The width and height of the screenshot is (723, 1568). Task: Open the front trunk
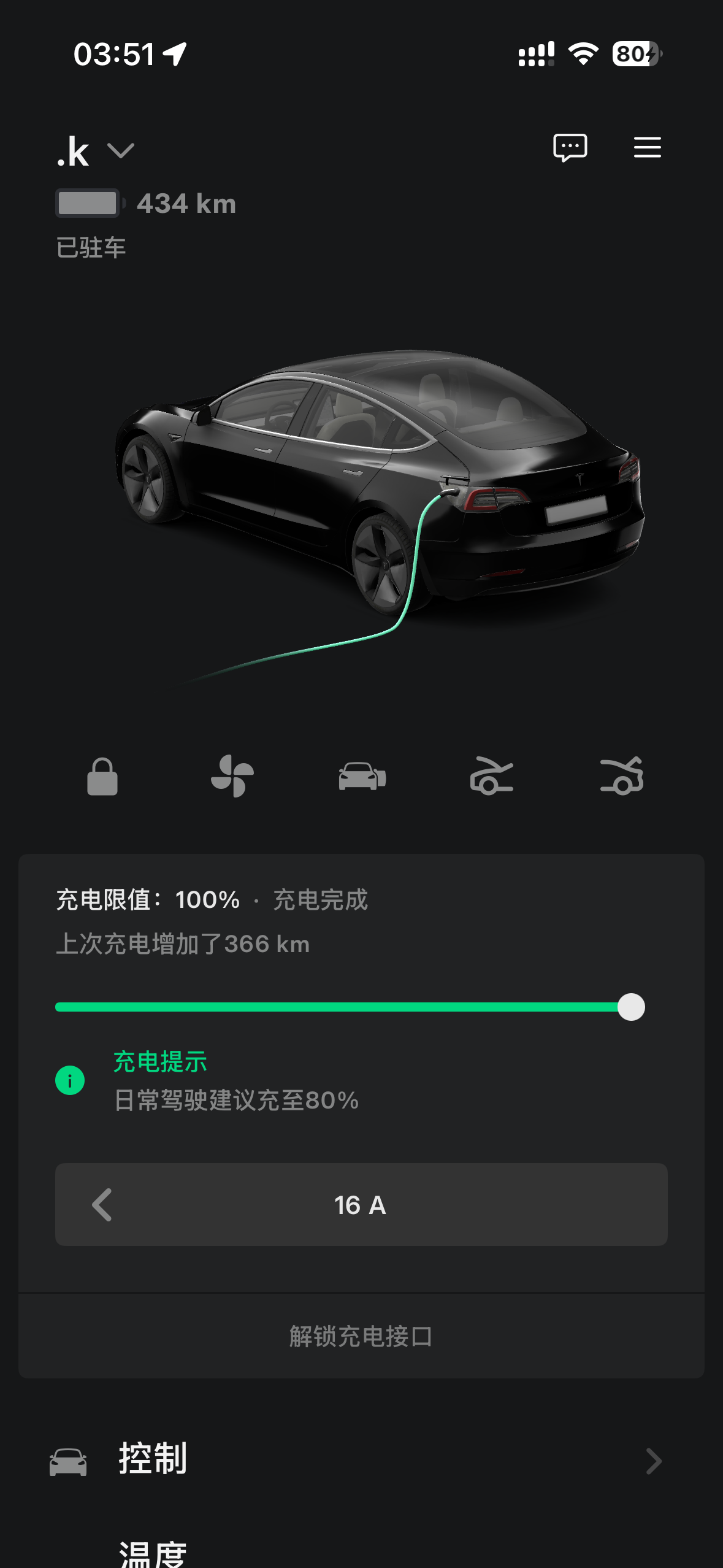(x=491, y=777)
